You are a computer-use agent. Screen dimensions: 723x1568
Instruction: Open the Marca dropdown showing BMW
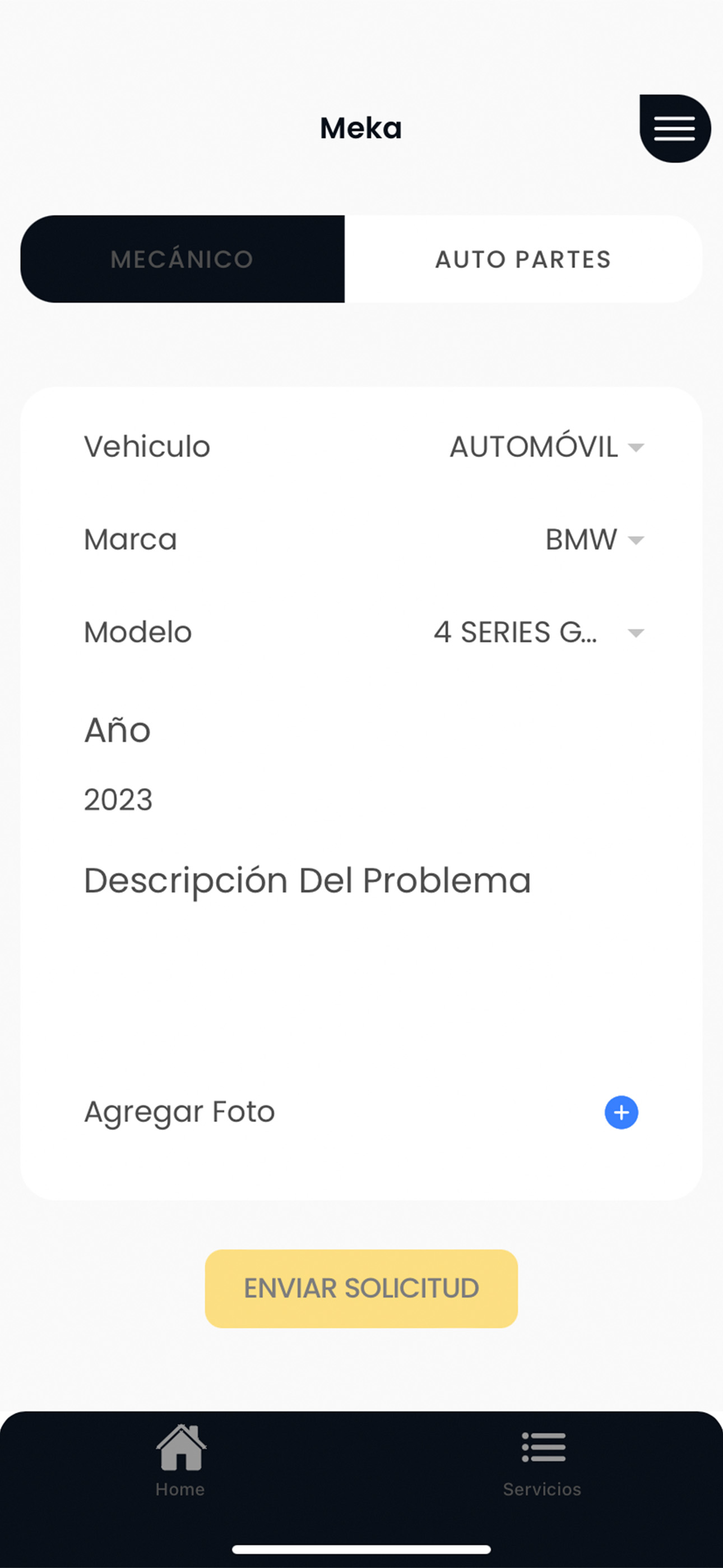click(x=594, y=539)
